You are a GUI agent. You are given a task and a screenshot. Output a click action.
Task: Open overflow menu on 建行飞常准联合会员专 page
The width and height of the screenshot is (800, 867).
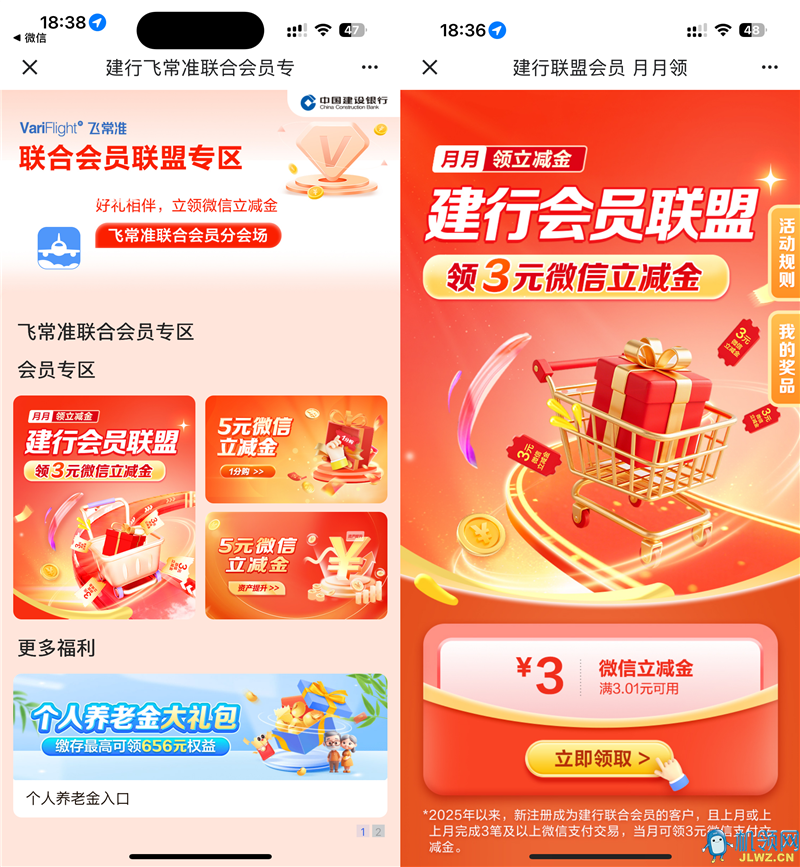370,67
